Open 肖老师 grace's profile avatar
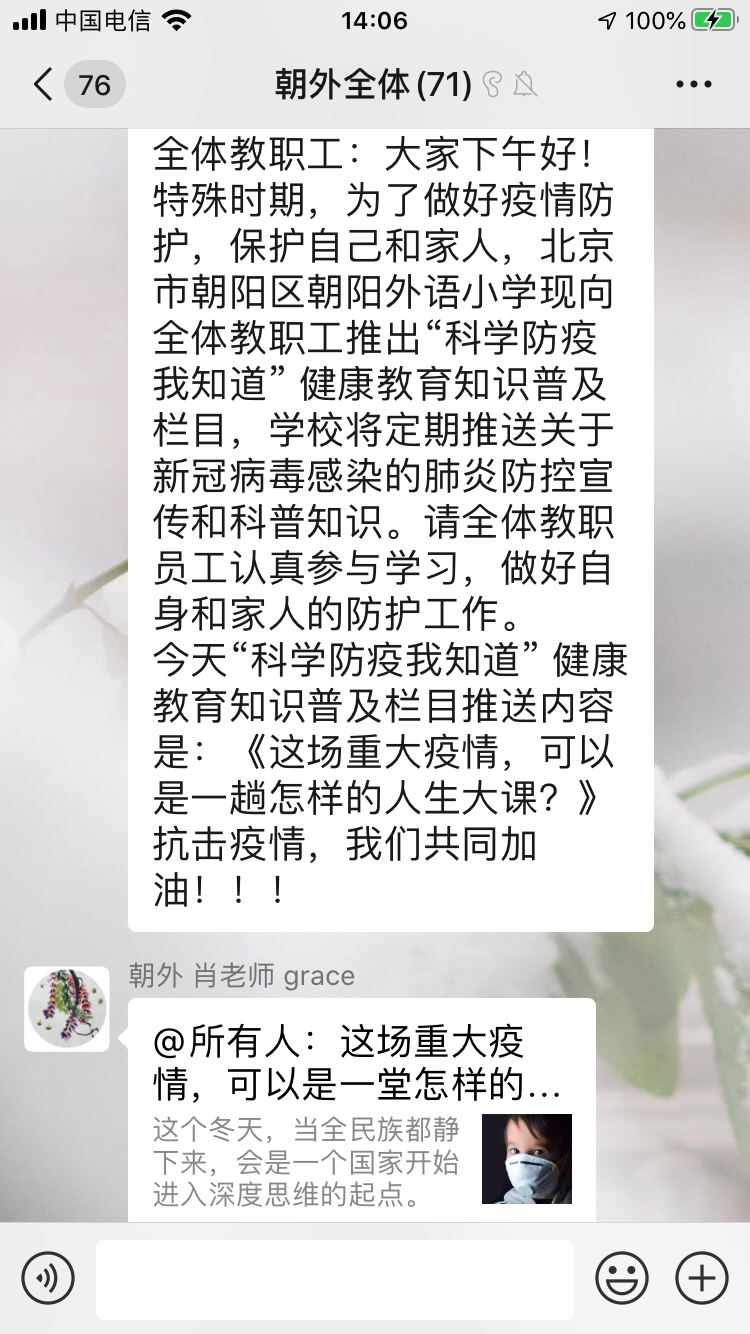This screenshot has width=750, height=1334. click(x=67, y=1009)
